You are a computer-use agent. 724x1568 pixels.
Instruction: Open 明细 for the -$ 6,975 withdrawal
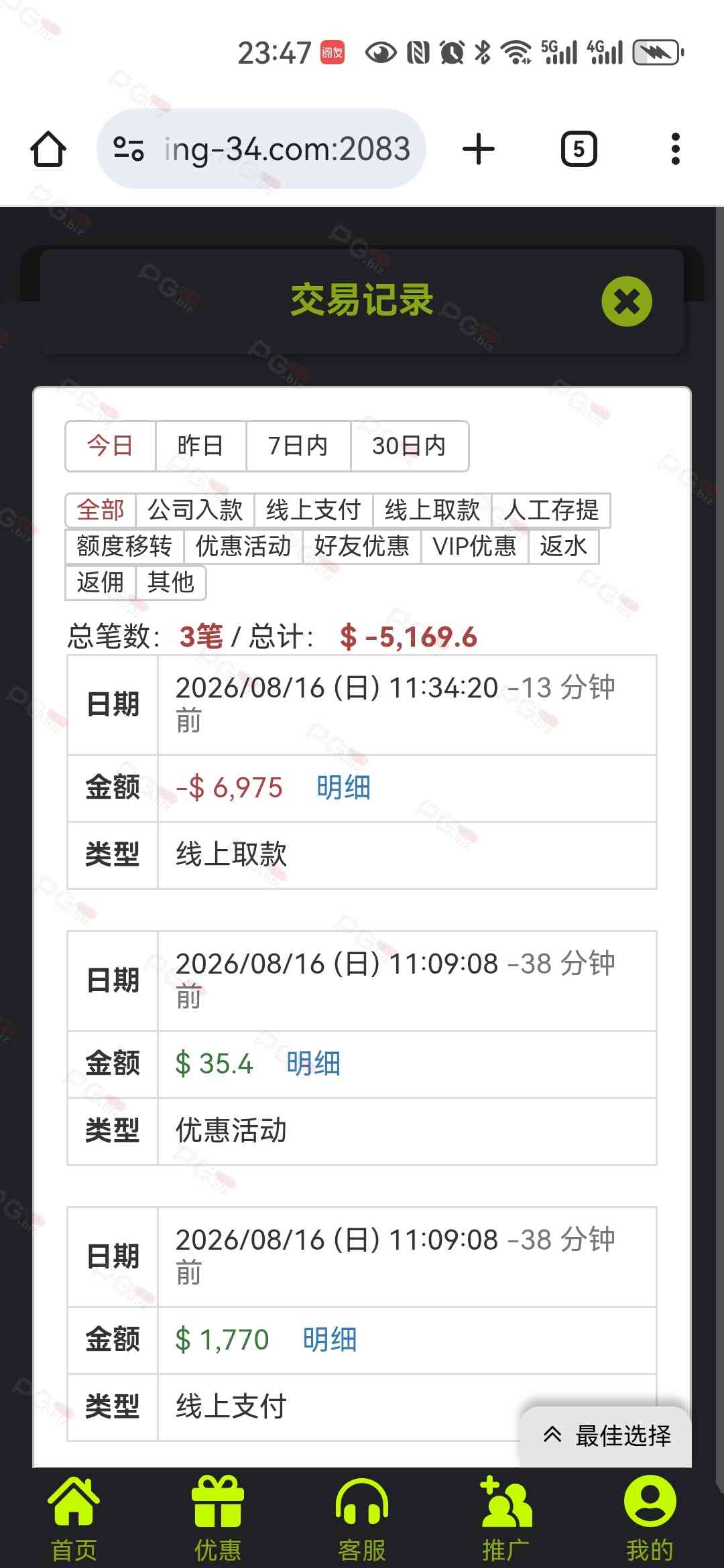pos(343,788)
